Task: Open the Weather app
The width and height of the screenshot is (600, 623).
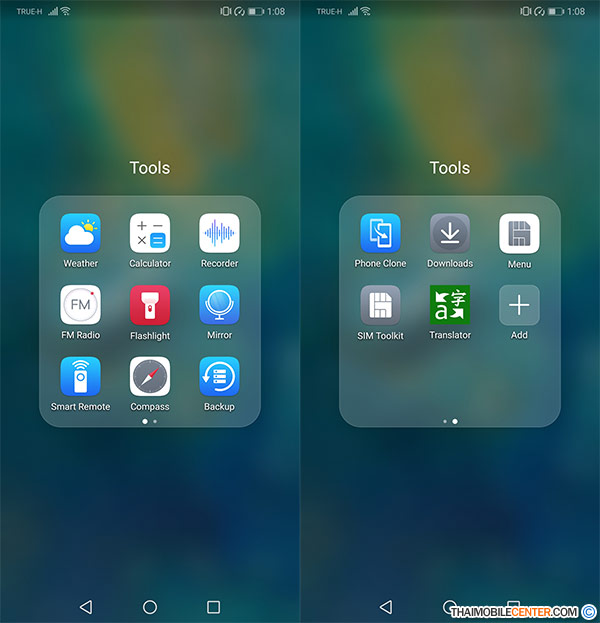Action: [x=80, y=234]
